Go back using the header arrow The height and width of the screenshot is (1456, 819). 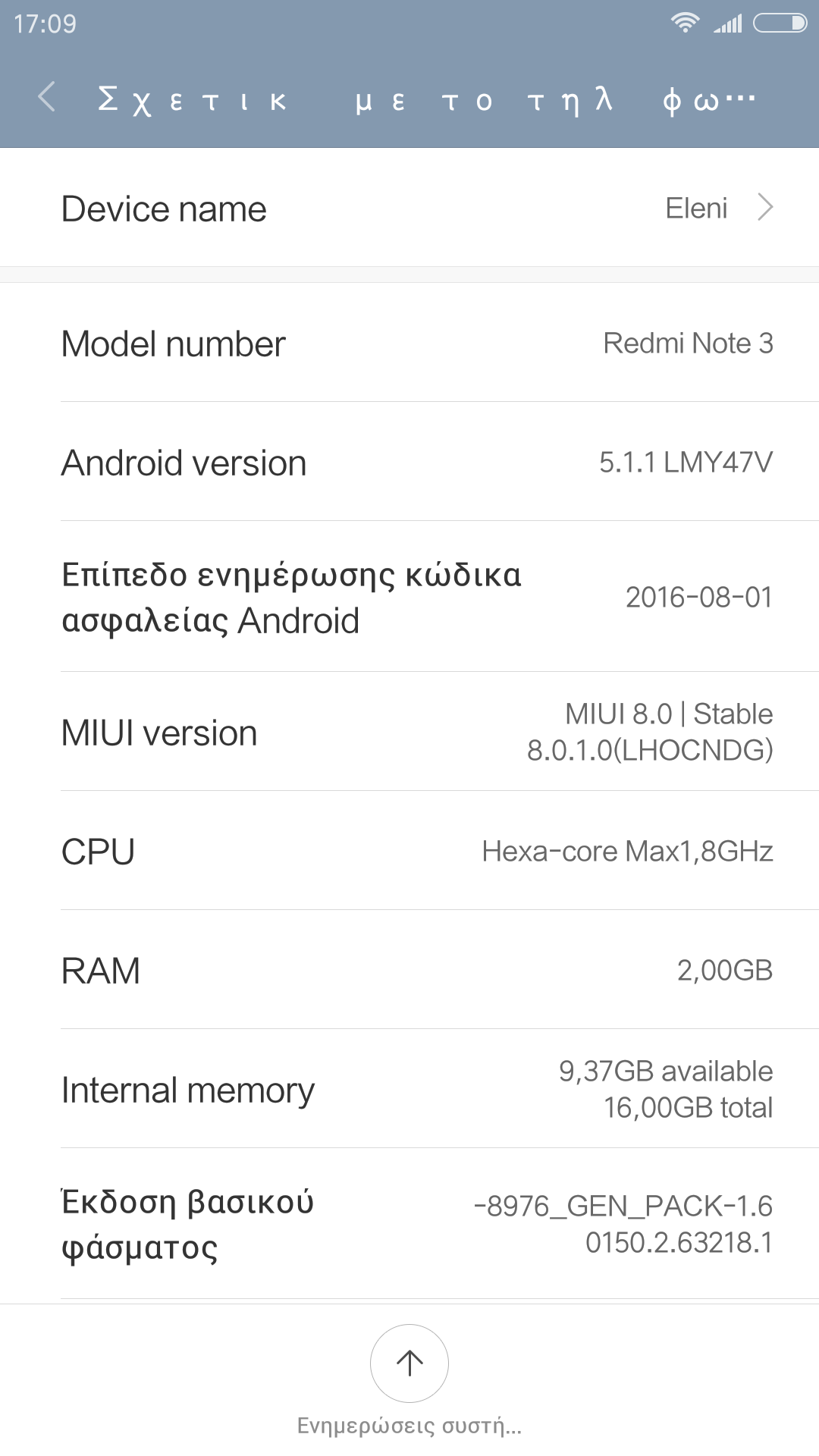(x=47, y=98)
